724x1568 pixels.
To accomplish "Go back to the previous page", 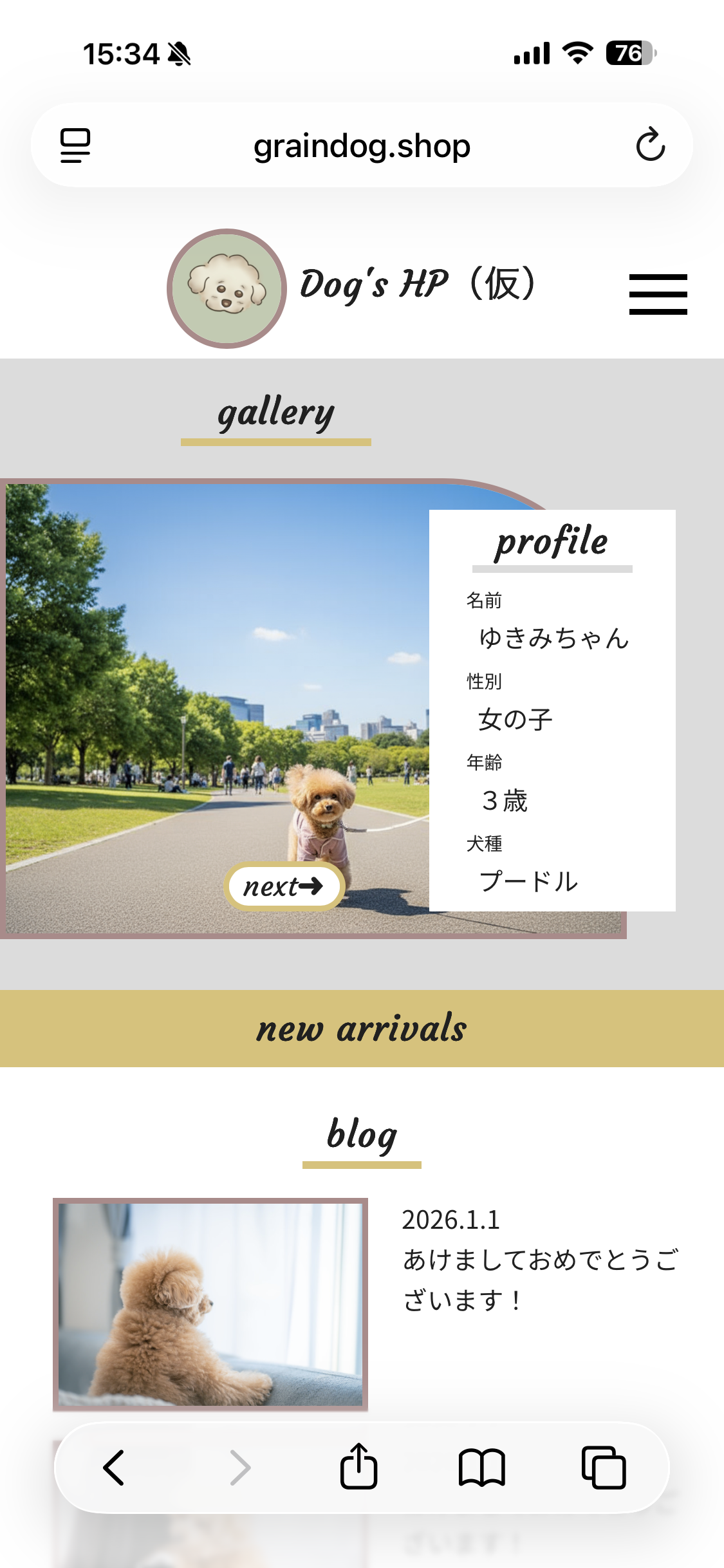I will pyautogui.click(x=114, y=1468).
